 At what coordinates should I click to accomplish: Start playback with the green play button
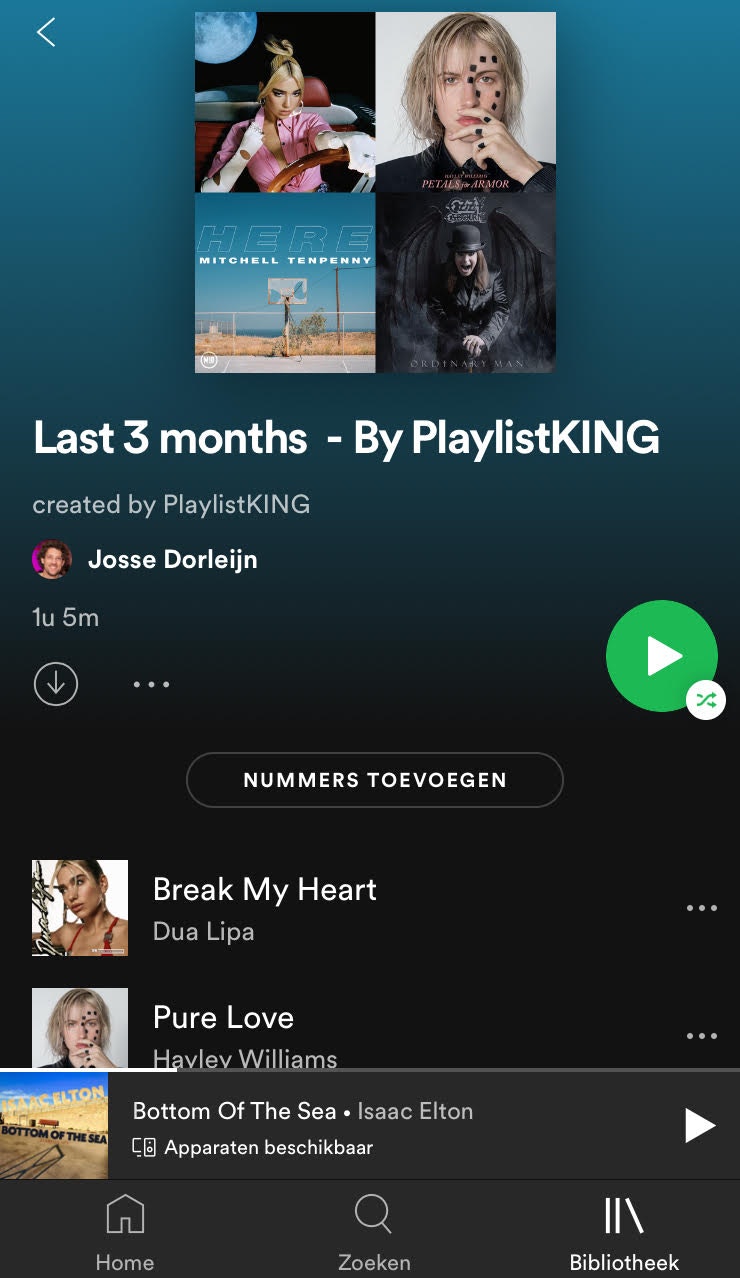pos(661,655)
